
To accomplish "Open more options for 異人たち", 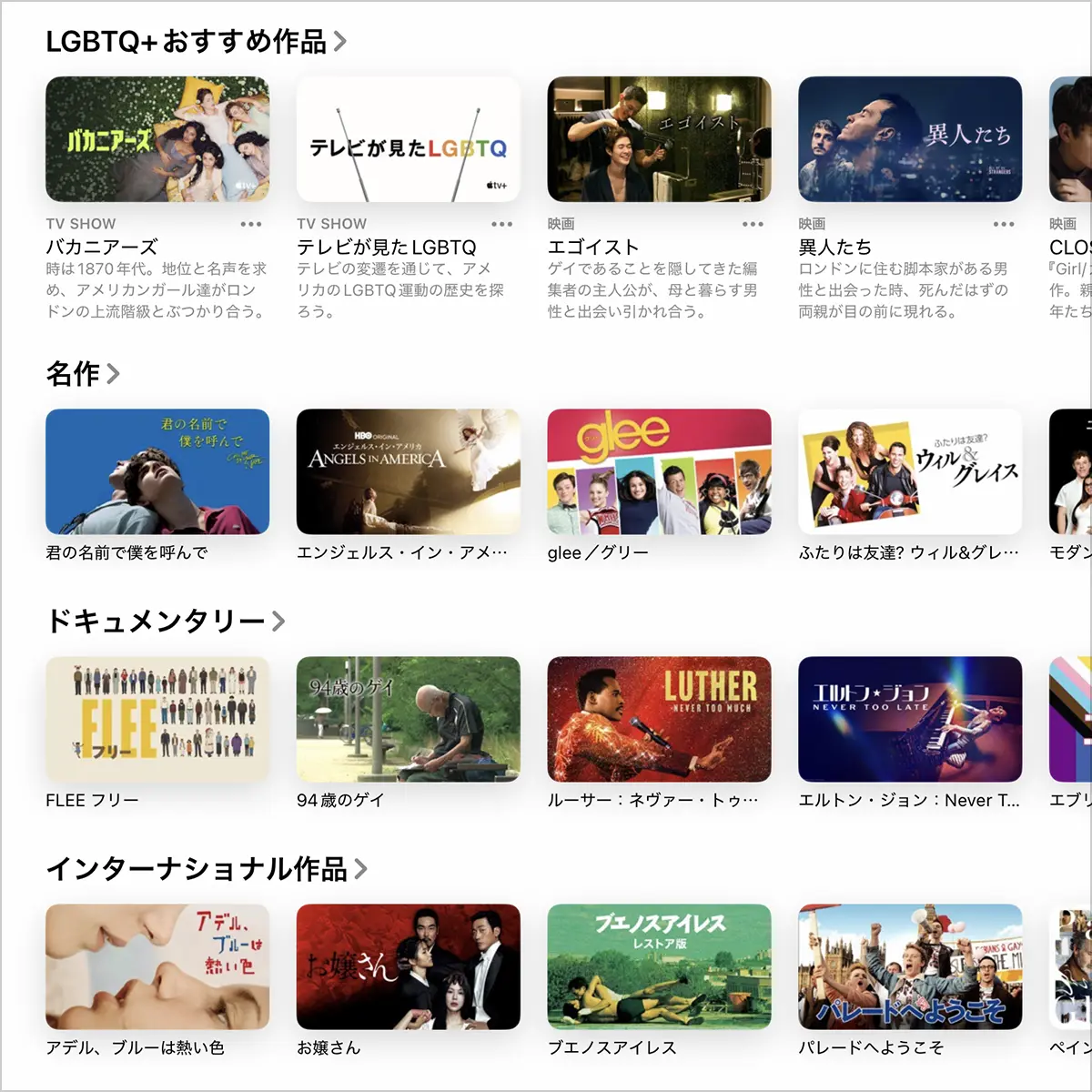I will (1004, 224).
